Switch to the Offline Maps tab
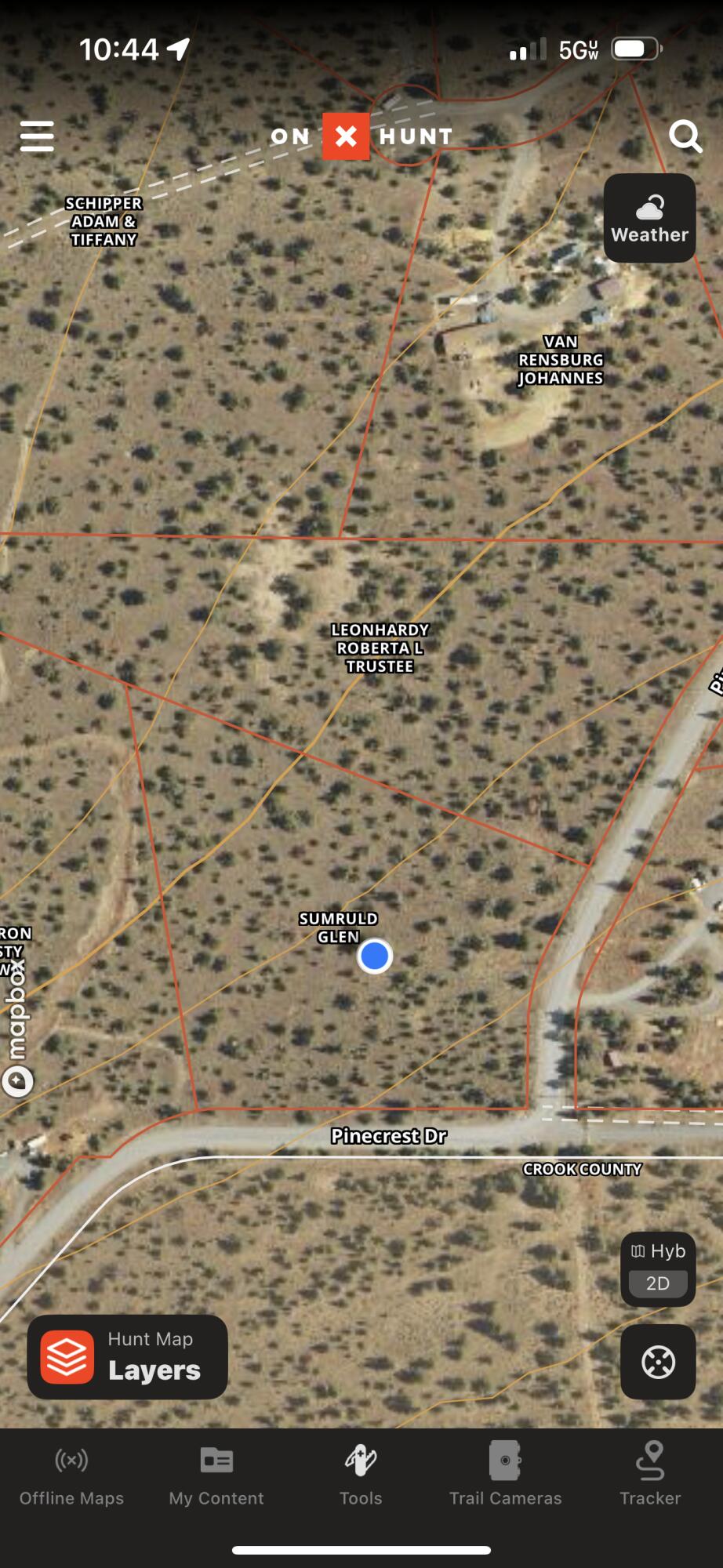The image size is (723, 1568). click(x=71, y=1476)
